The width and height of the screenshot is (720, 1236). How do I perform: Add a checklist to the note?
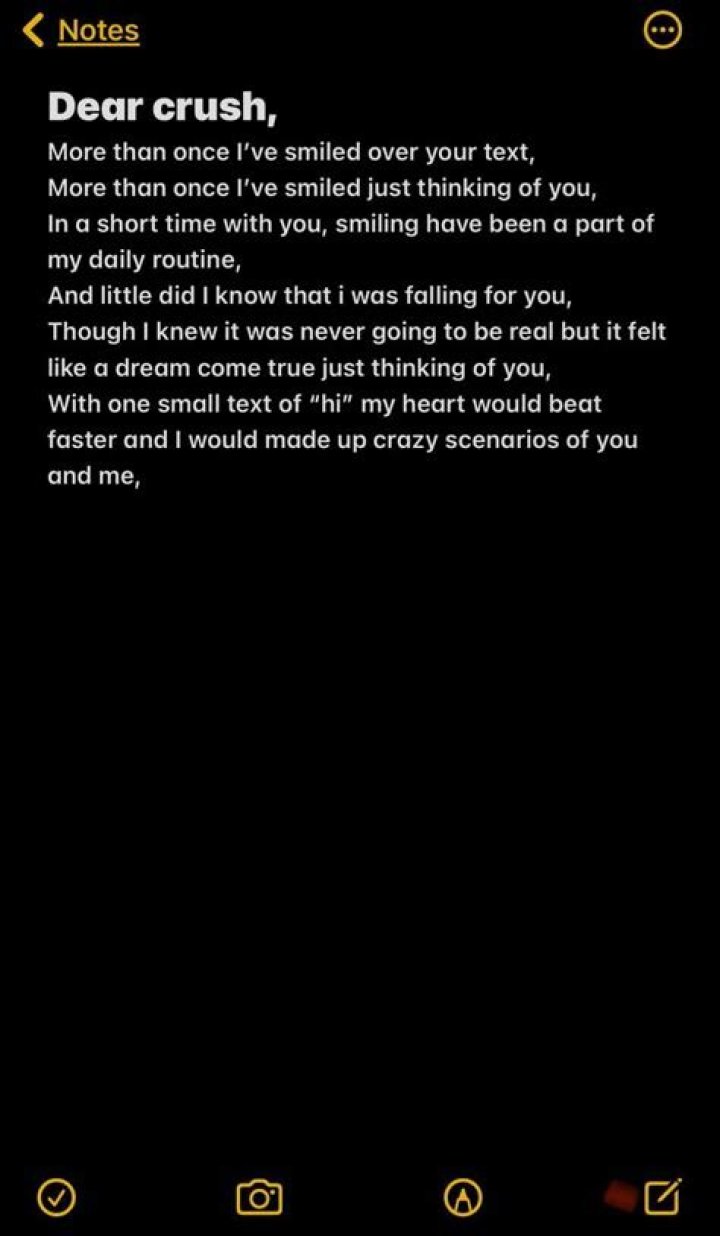click(x=57, y=1195)
